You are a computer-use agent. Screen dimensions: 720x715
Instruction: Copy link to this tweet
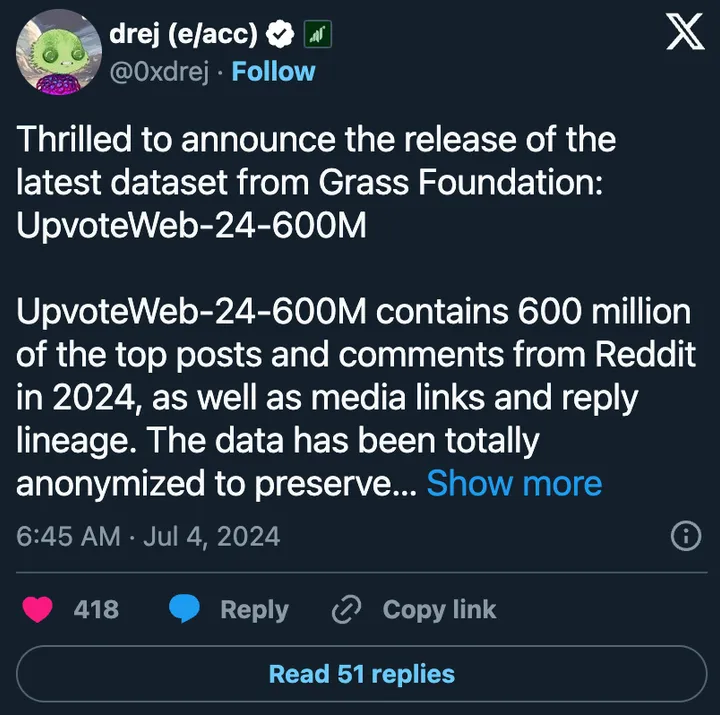(415, 609)
